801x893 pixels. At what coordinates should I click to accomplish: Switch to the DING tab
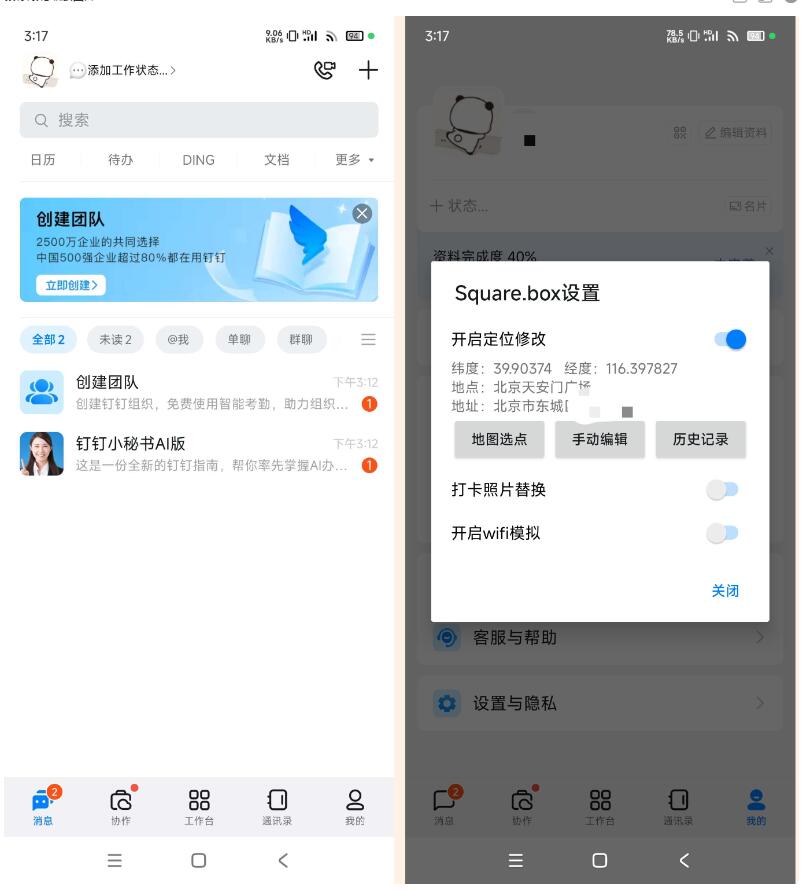click(x=198, y=160)
